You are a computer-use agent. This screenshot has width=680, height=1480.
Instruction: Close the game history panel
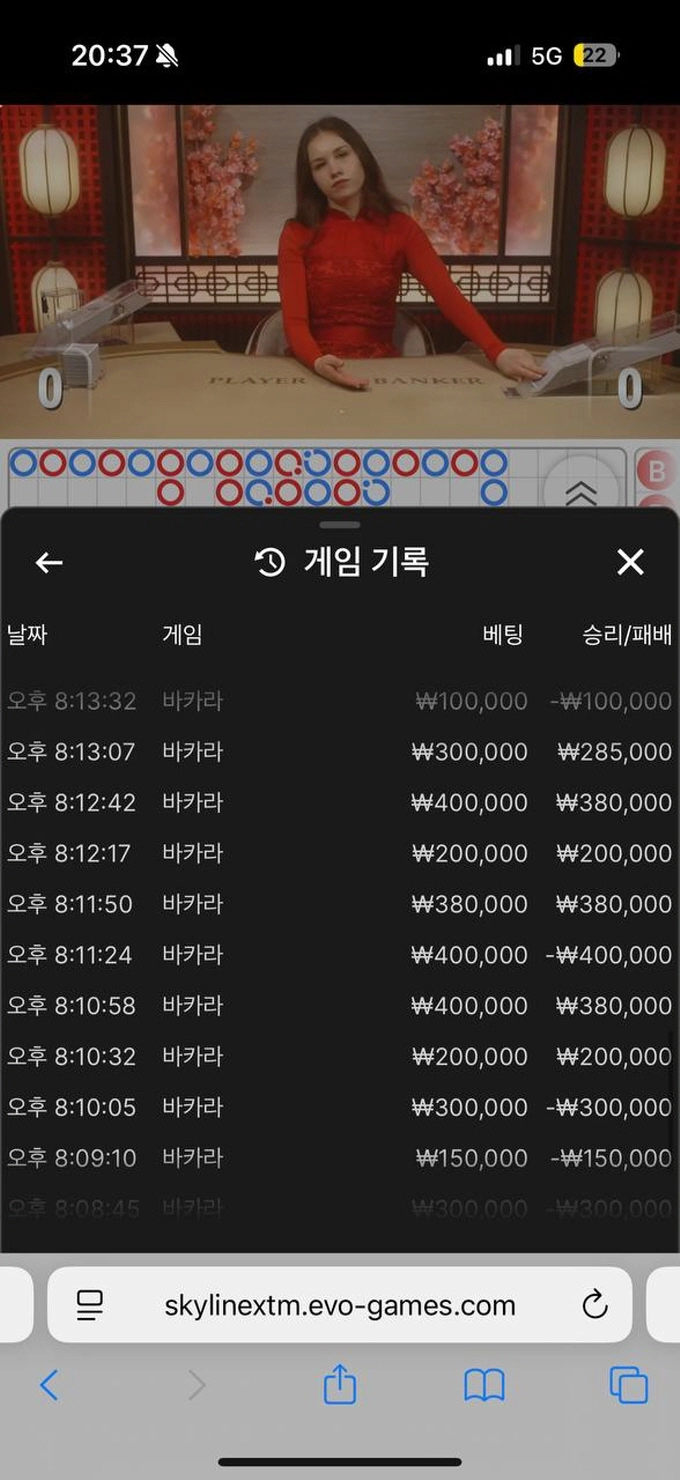click(x=630, y=563)
